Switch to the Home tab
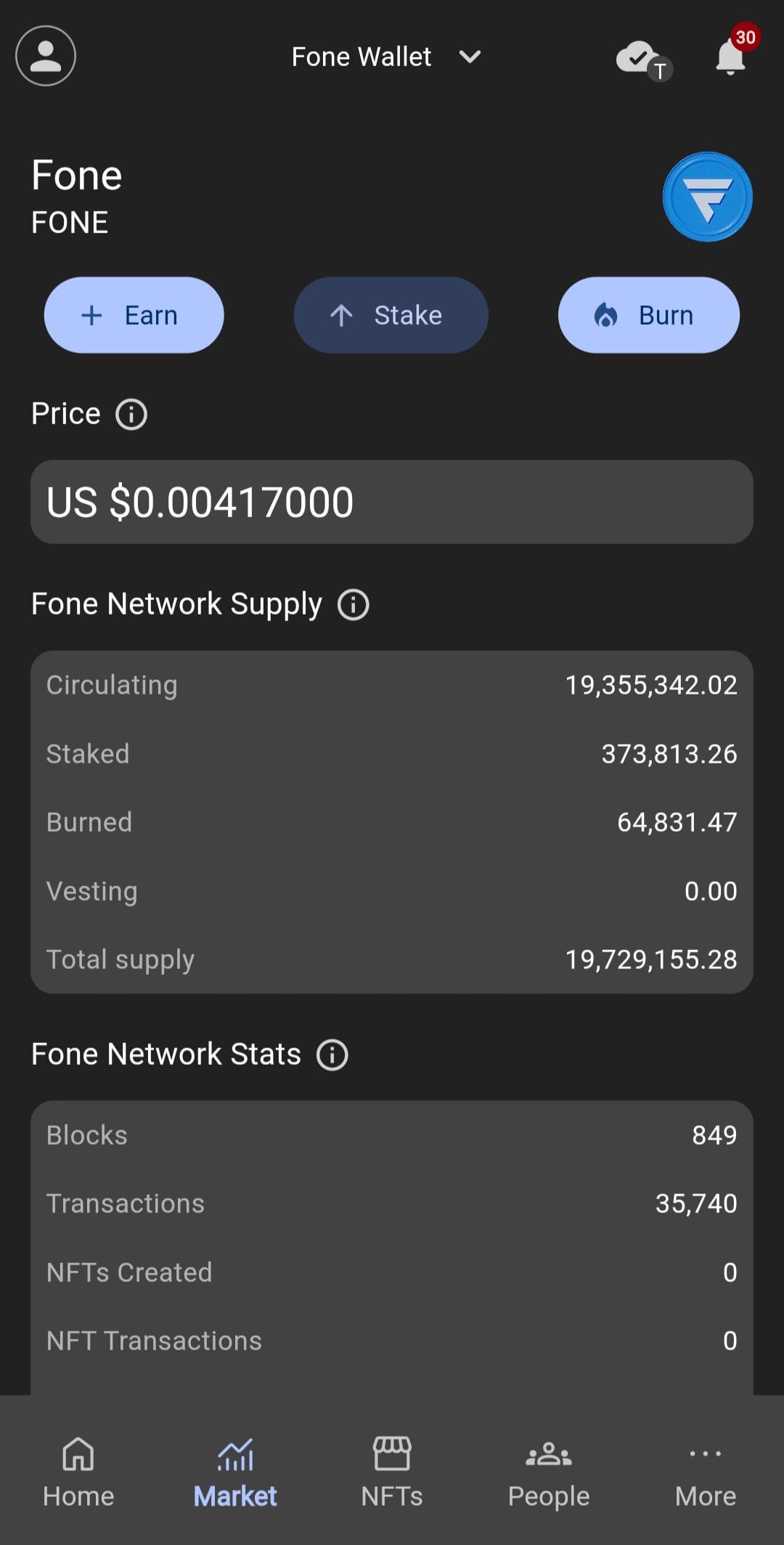The width and height of the screenshot is (784, 1545). tap(78, 1471)
